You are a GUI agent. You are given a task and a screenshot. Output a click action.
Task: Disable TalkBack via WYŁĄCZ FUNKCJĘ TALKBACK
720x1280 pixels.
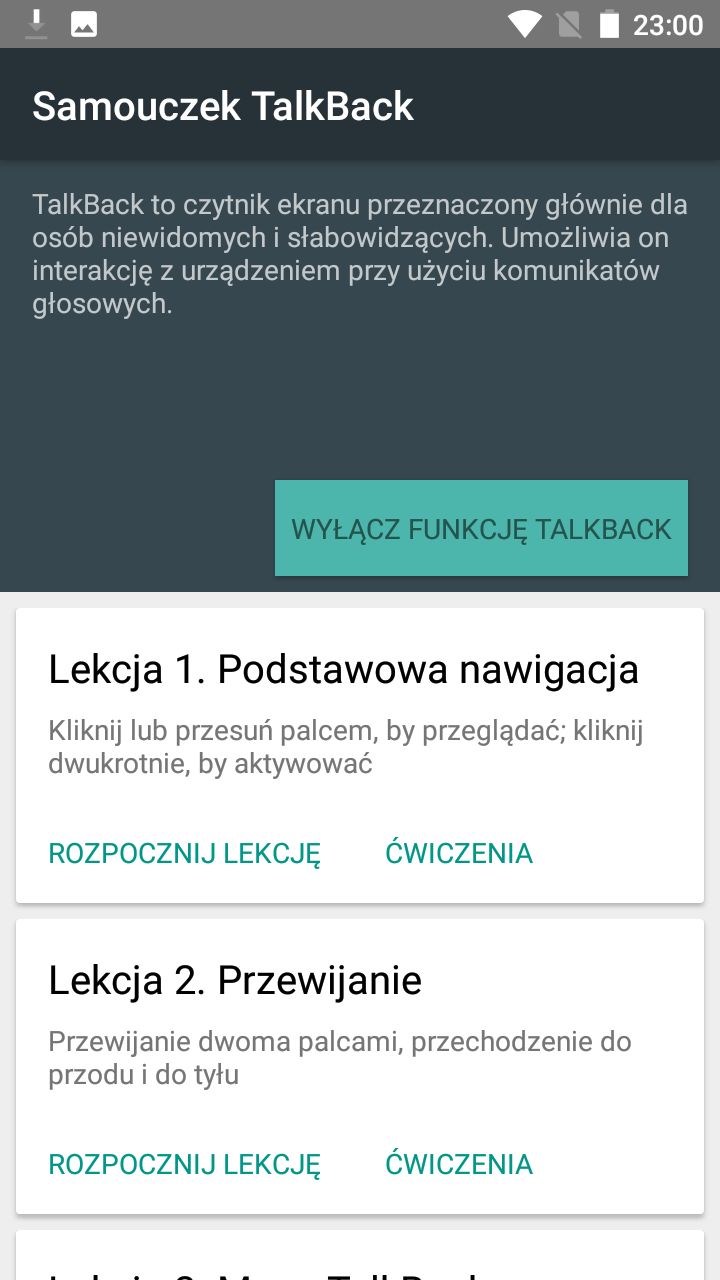click(x=481, y=529)
